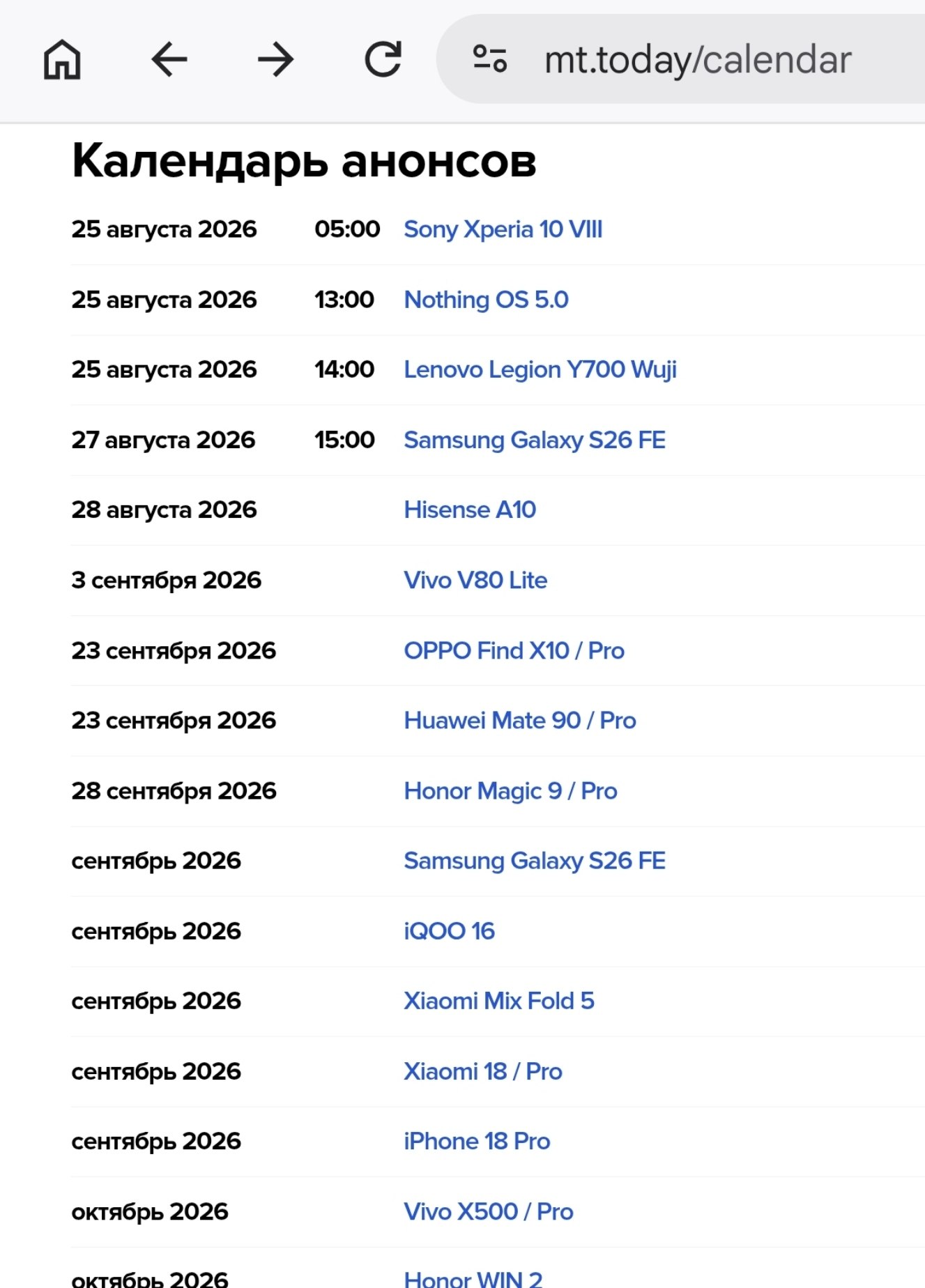View Lenovo Legion Y700 Wuji link
Image resolution: width=925 pixels, height=1288 pixels.
point(540,369)
